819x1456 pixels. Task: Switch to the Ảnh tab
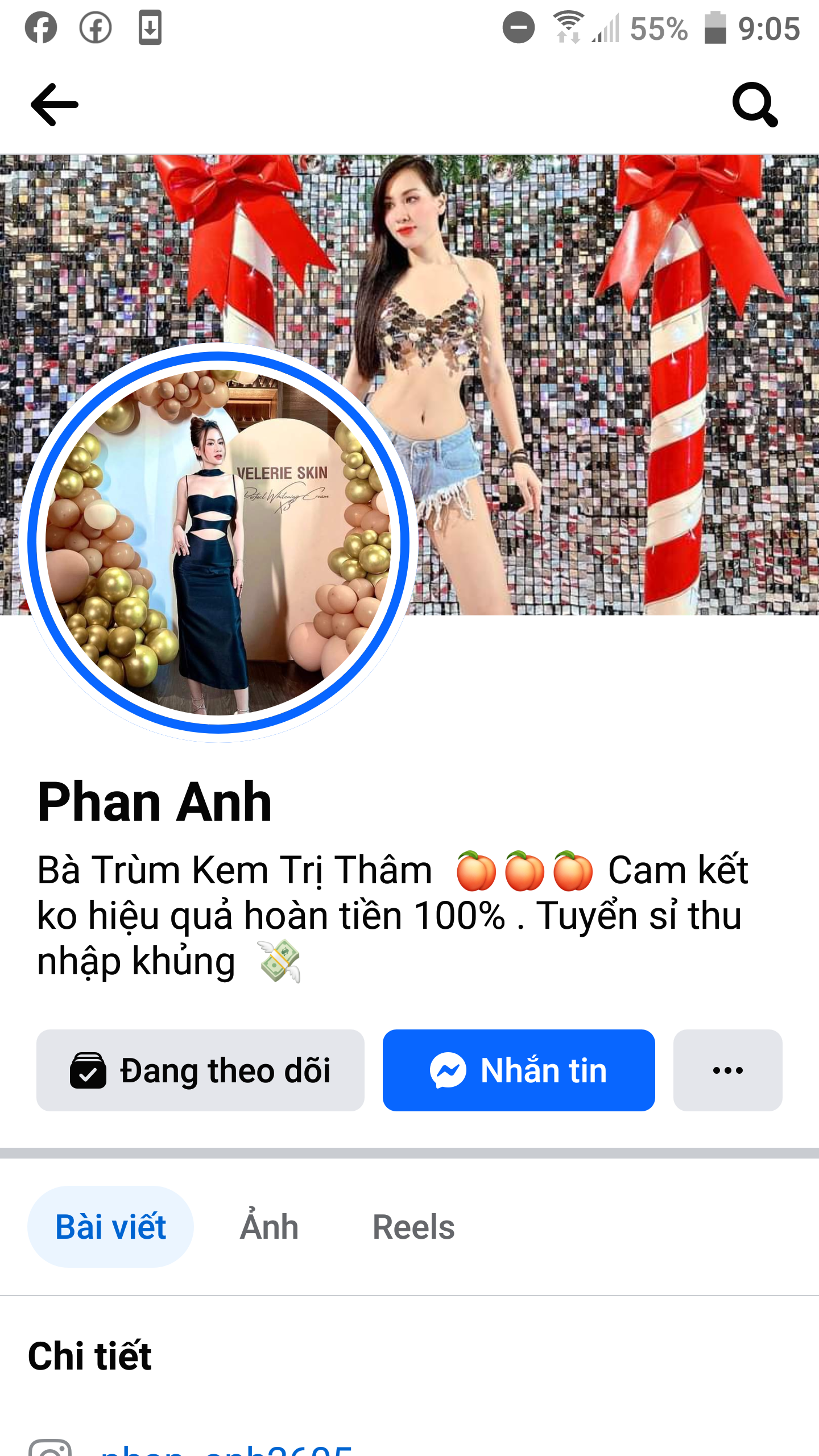(x=269, y=1227)
